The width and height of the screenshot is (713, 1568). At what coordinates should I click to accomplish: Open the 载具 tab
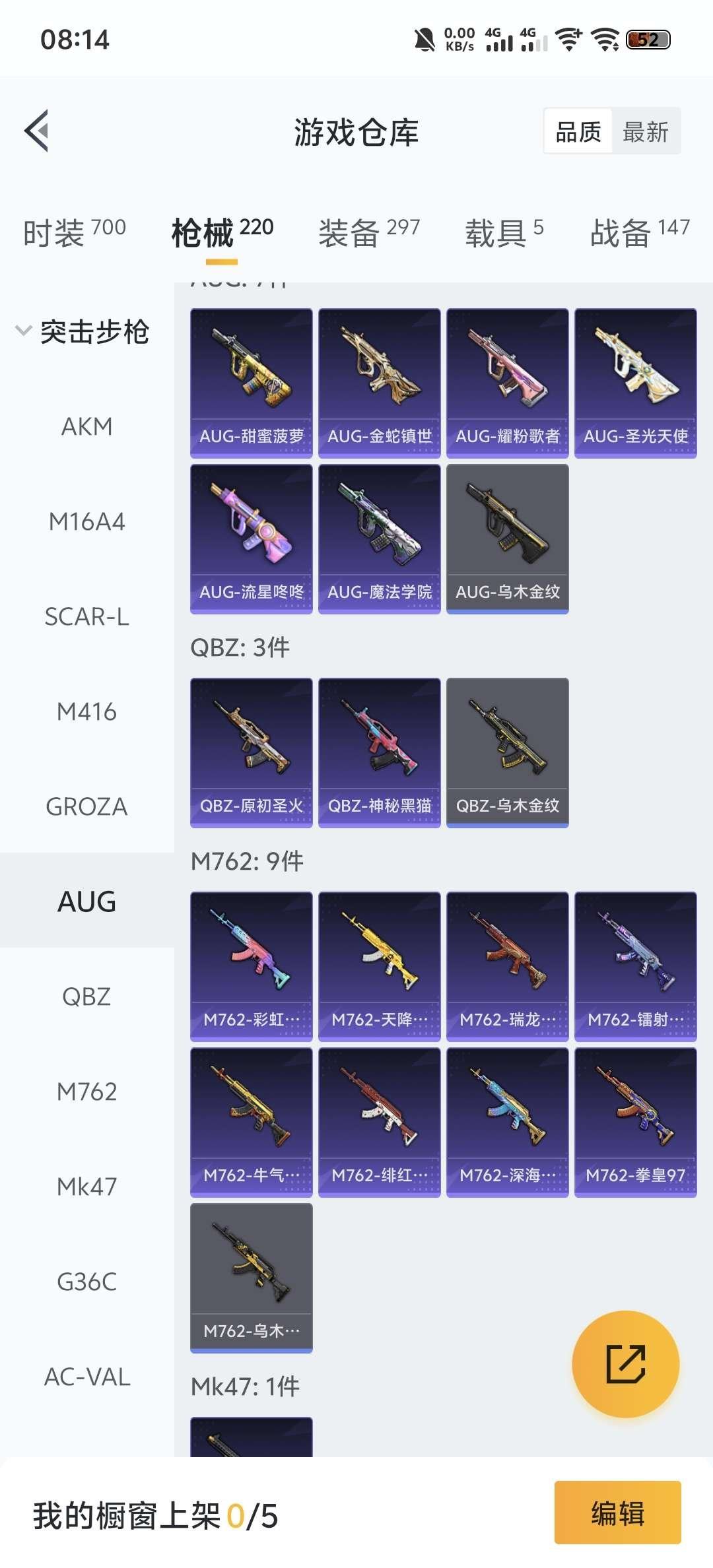click(504, 232)
